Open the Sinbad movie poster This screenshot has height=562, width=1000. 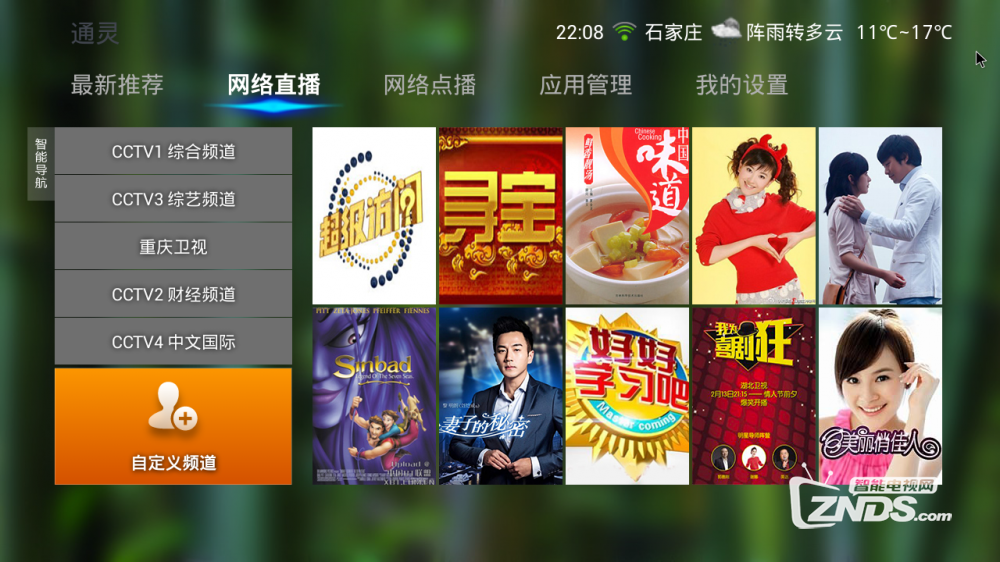[x=374, y=396]
